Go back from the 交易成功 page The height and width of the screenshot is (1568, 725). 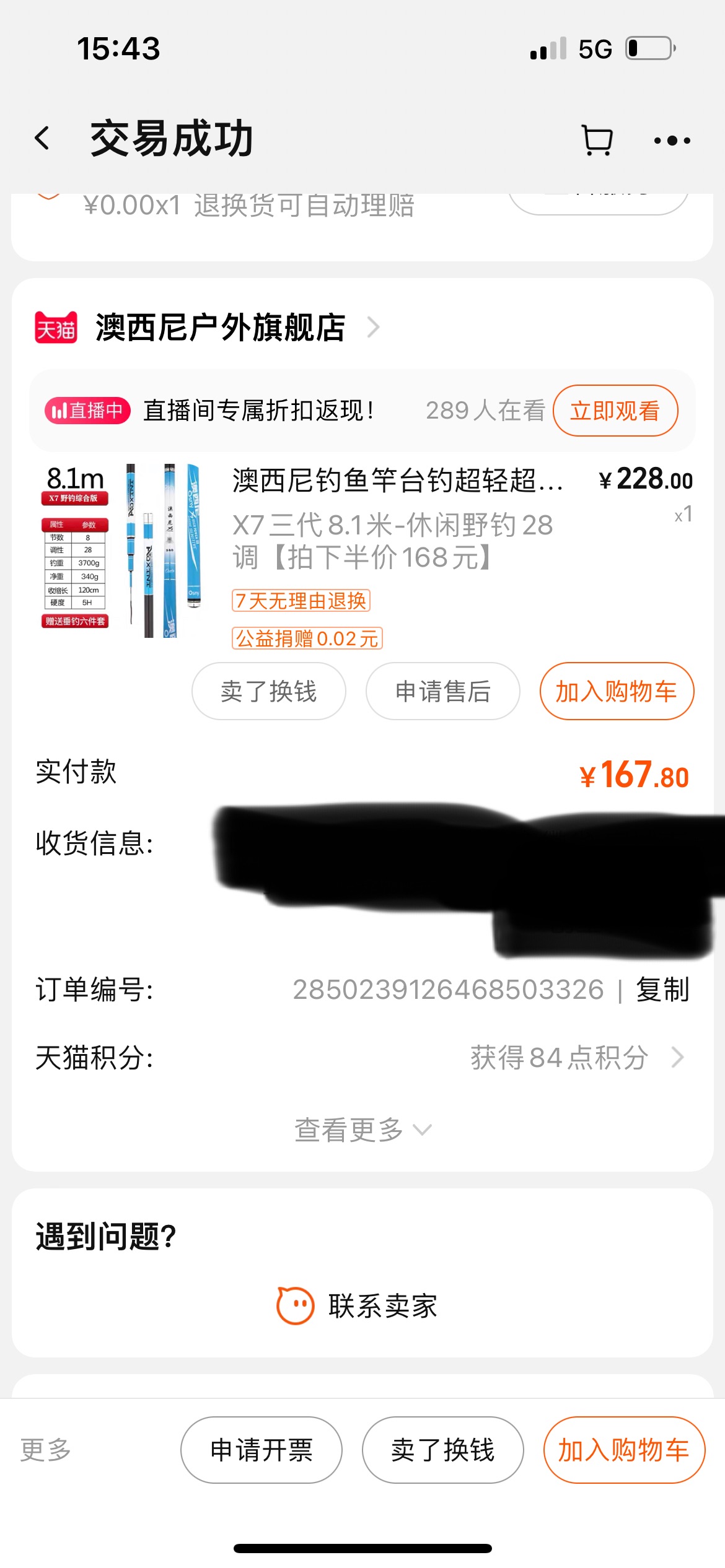tap(42, 138)
